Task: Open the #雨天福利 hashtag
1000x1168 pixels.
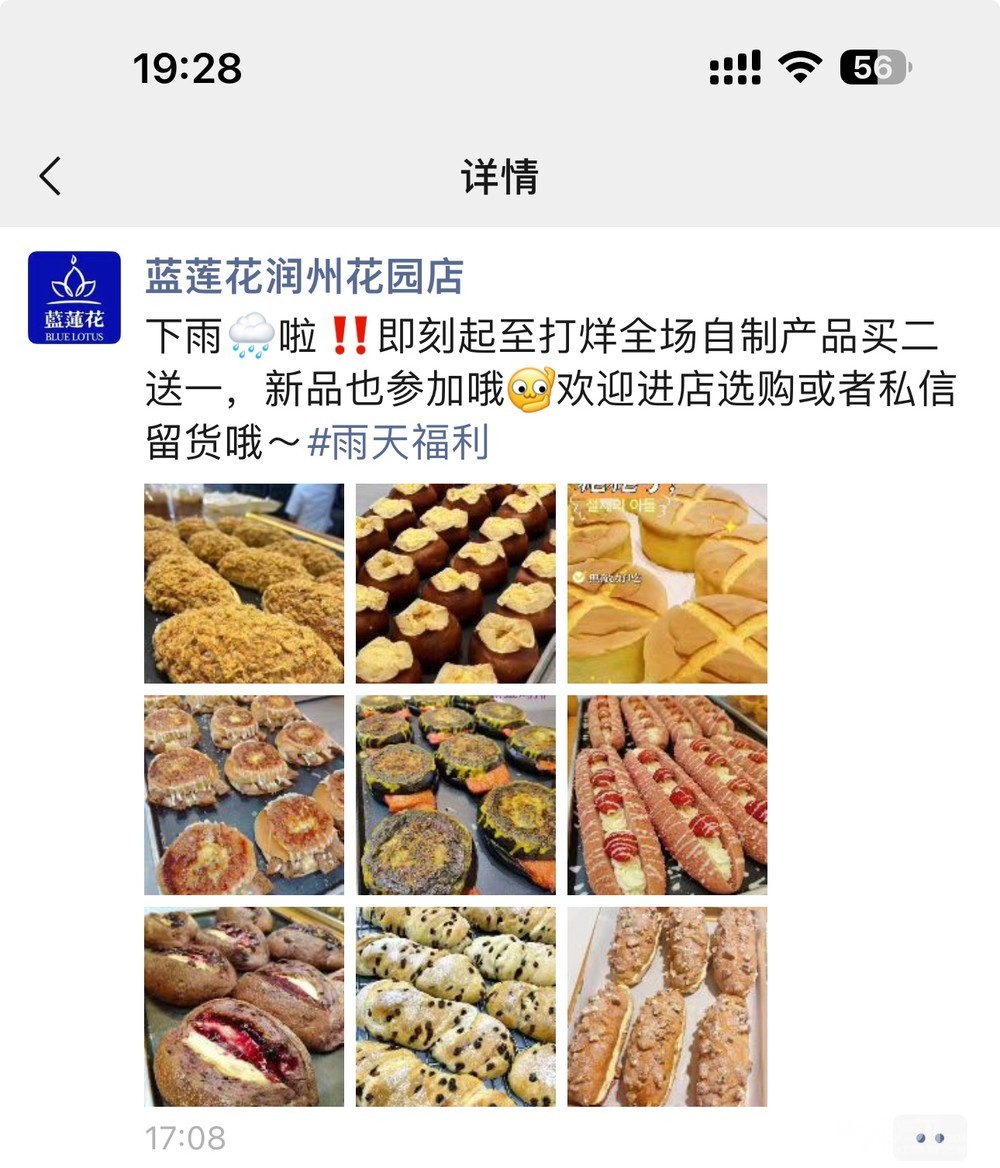Action: click(398, 442)
